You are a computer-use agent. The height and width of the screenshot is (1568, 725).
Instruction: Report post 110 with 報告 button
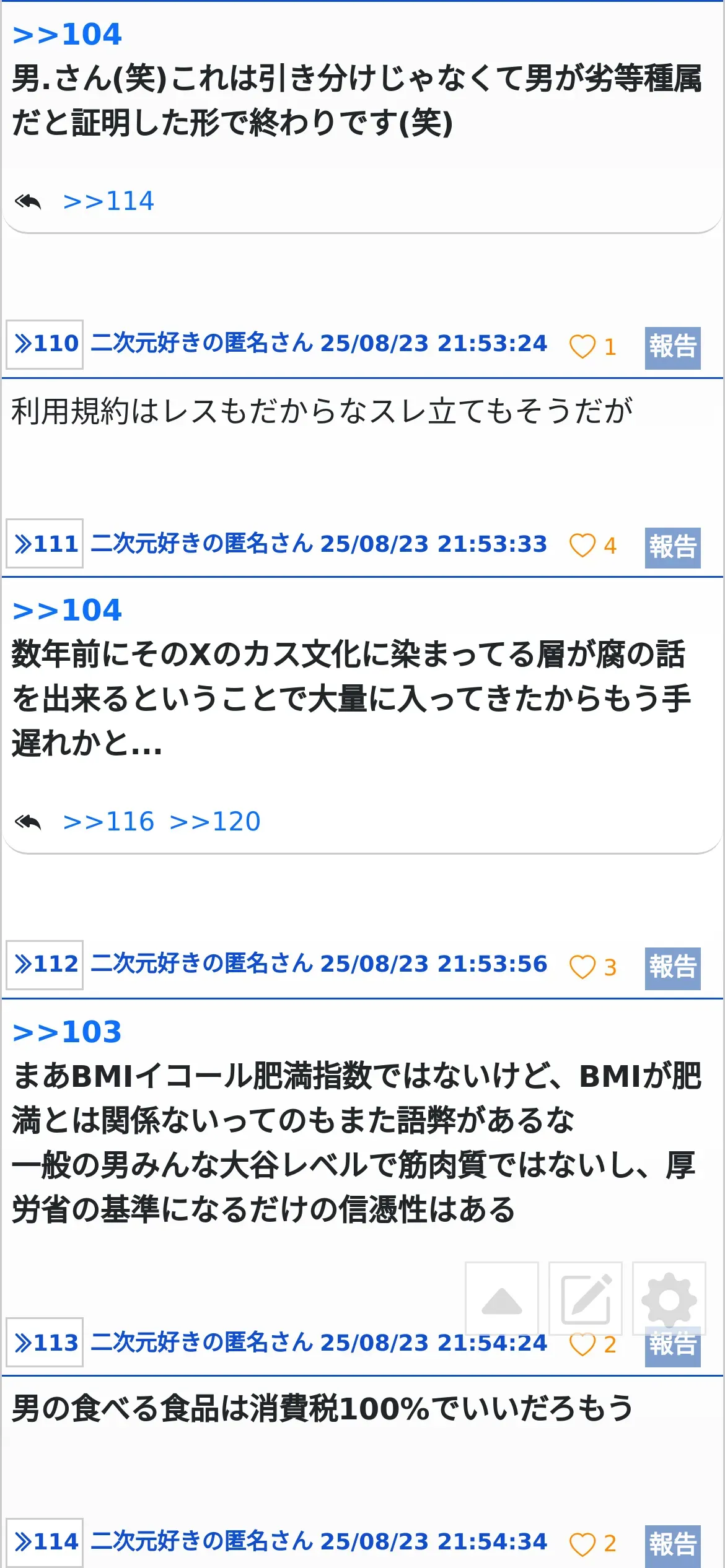click(x=672, y=347)
